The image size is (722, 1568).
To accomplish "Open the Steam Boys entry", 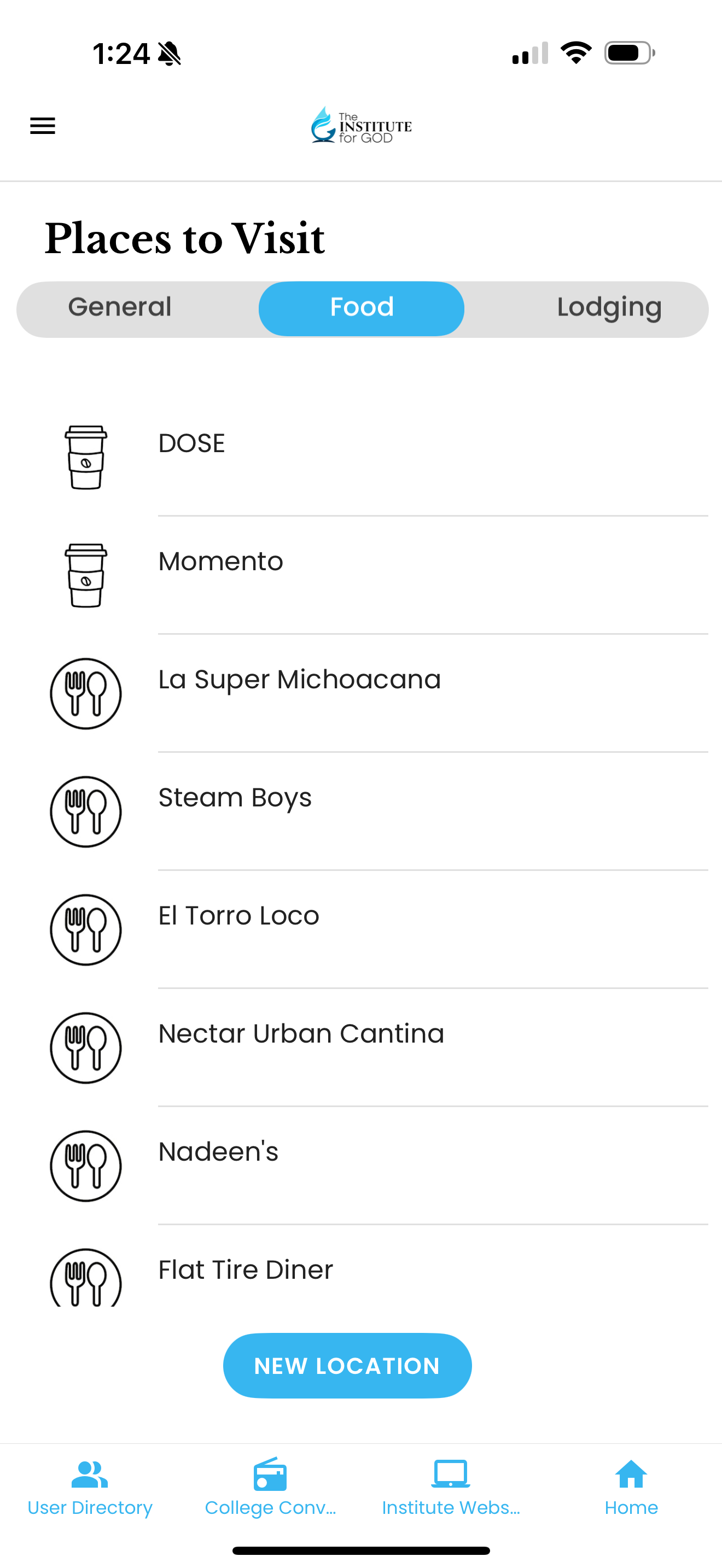I will coord(361,811).
